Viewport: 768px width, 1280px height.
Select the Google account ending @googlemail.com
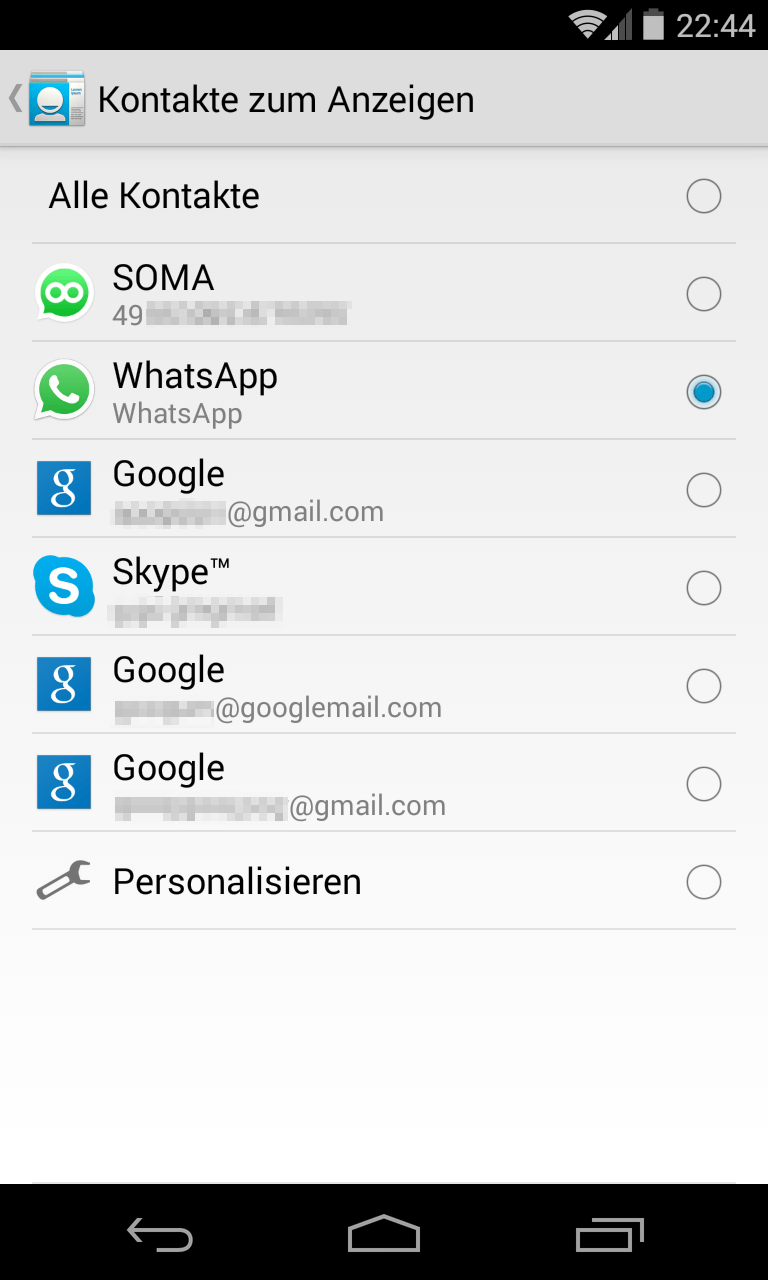pos(384,686)
